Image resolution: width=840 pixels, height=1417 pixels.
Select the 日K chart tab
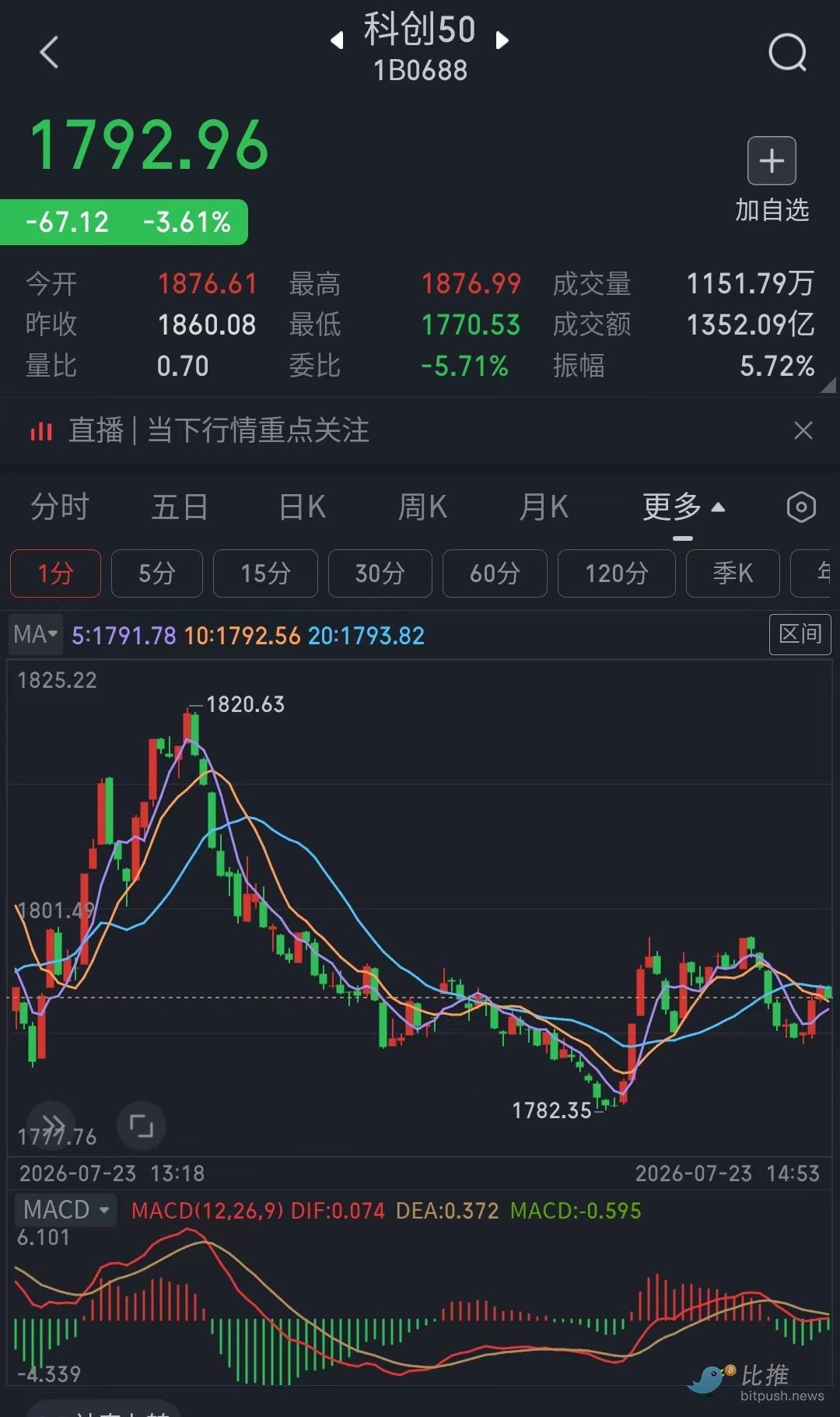tap(302, 507)
